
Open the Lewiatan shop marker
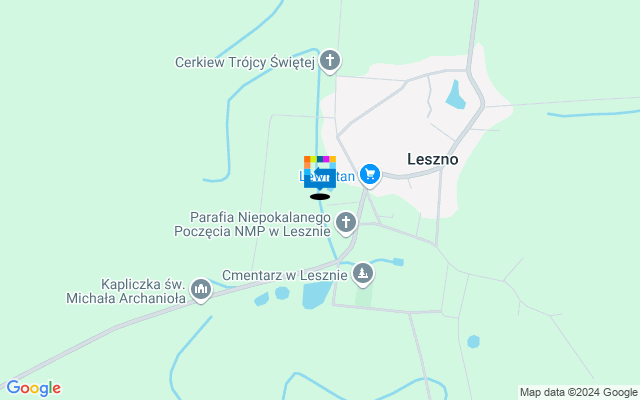coord(370,175)
